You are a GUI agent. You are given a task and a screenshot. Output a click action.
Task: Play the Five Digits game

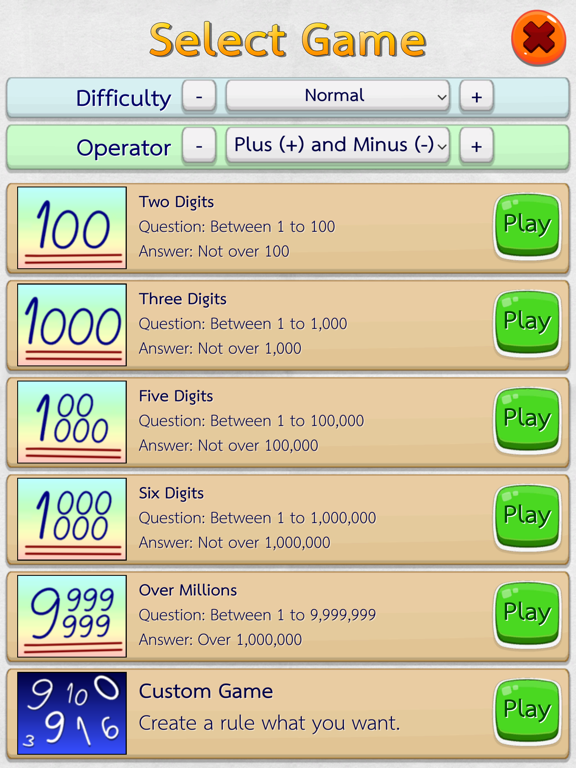527,420
